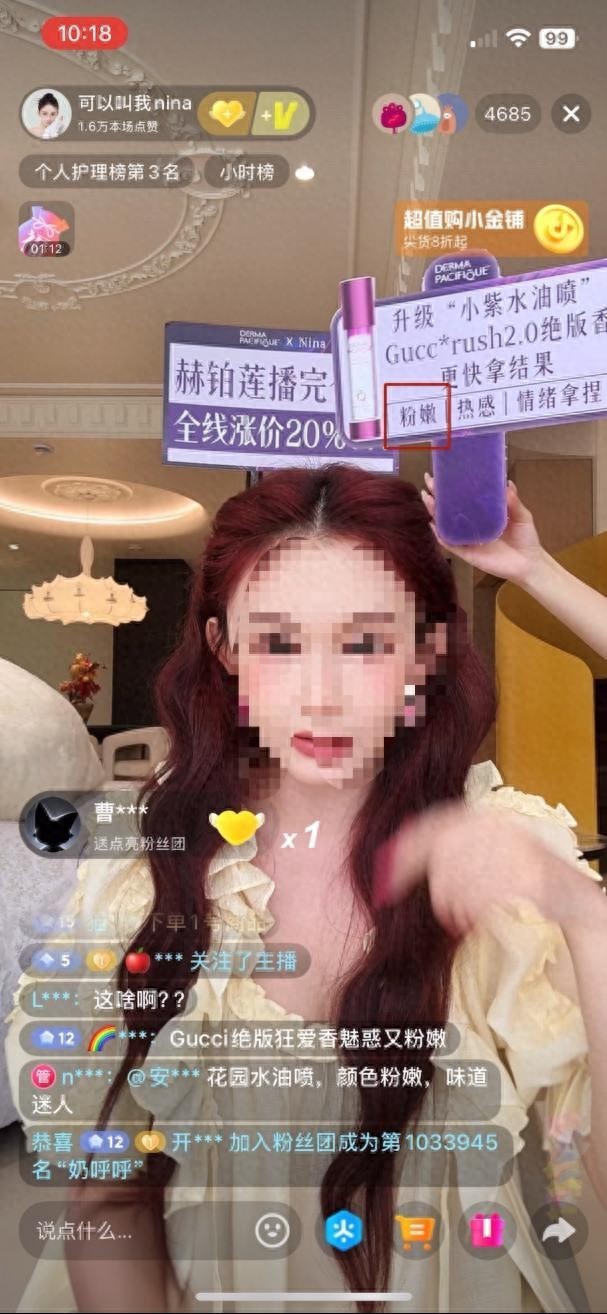Follow the streamer via +V button
The image size is (607, 1314).
point(282,115)
